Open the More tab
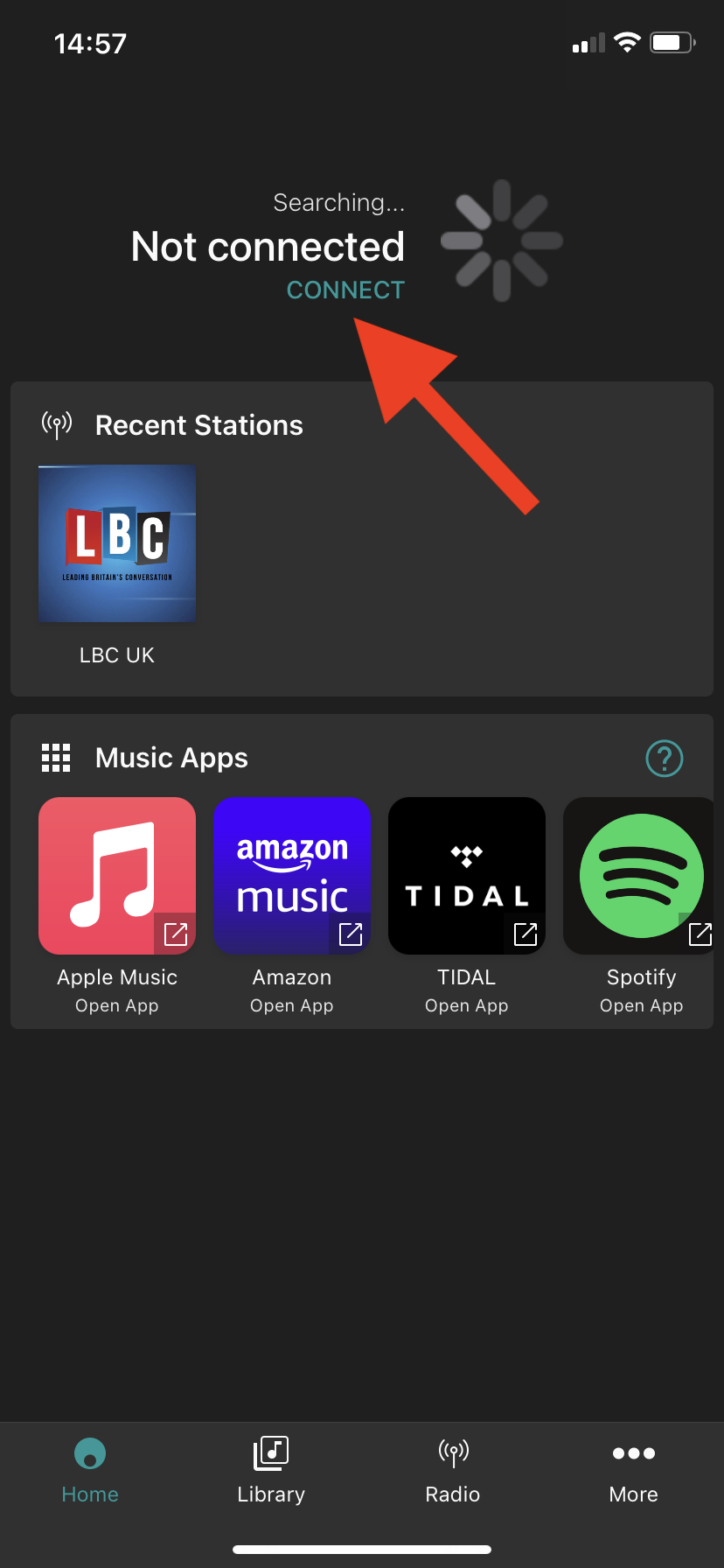724x1568 pixels. point(634,1470)
